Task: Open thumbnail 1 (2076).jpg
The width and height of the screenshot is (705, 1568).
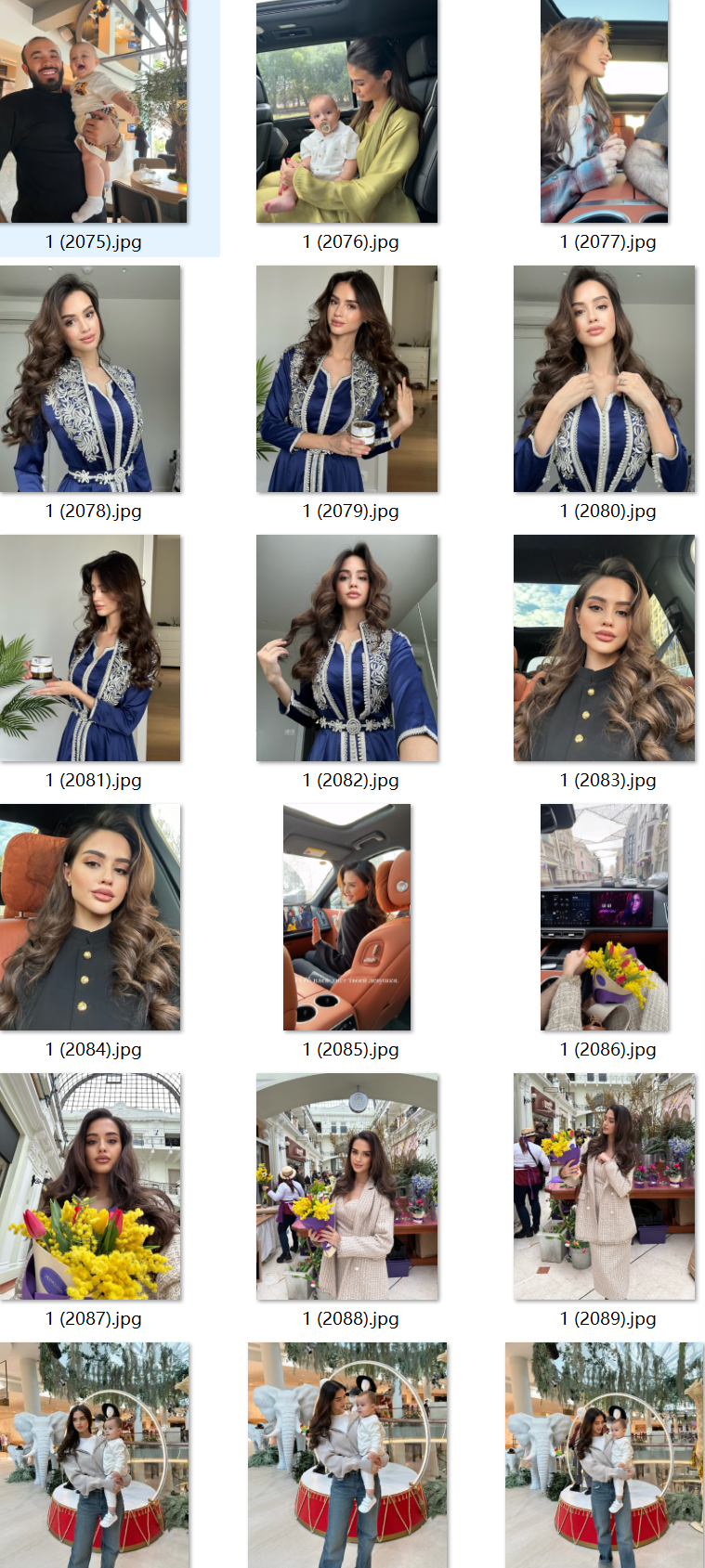Action: click(346, 111)
